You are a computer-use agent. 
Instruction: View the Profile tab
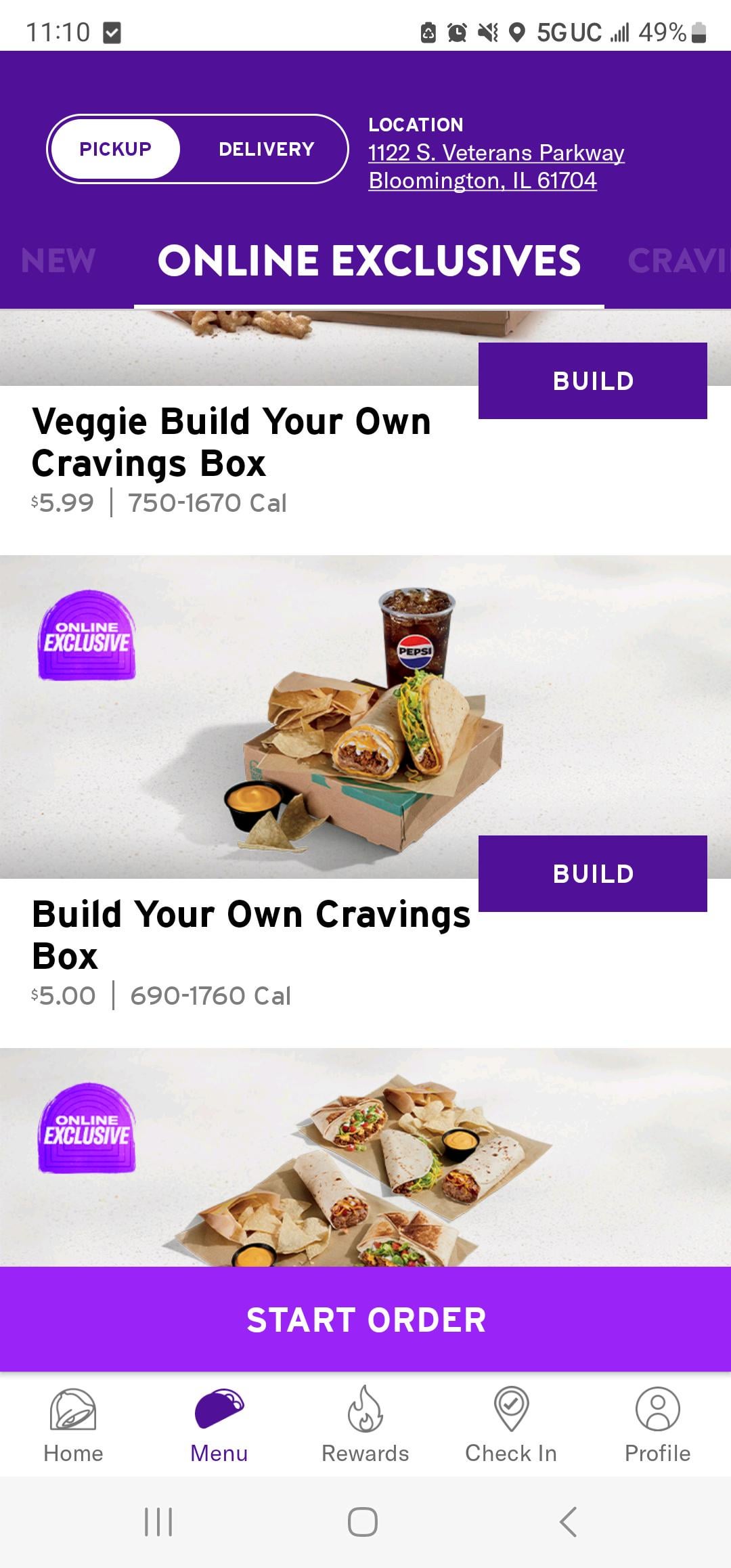[x=657, y=1424]
